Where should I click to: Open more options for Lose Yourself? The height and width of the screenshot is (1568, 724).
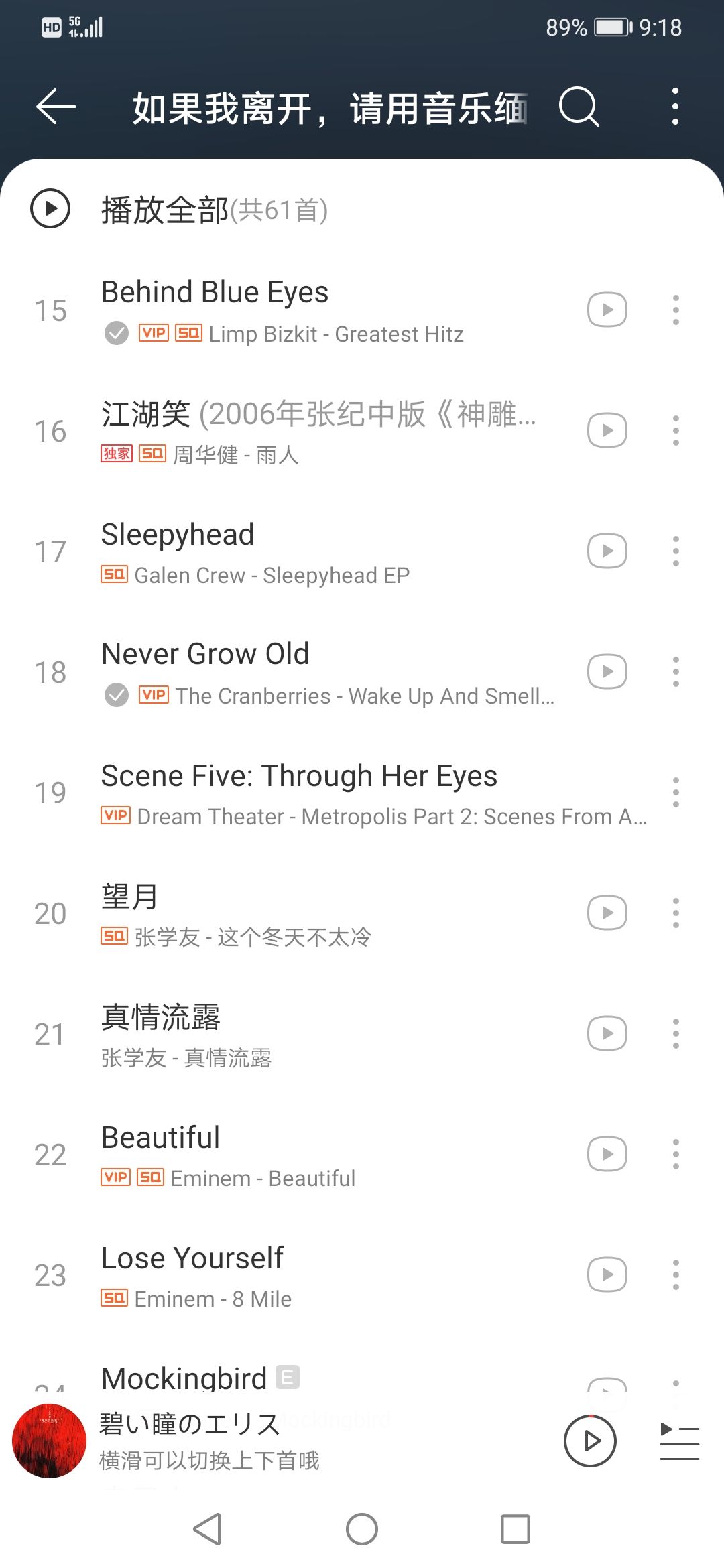pos(675,1275)
